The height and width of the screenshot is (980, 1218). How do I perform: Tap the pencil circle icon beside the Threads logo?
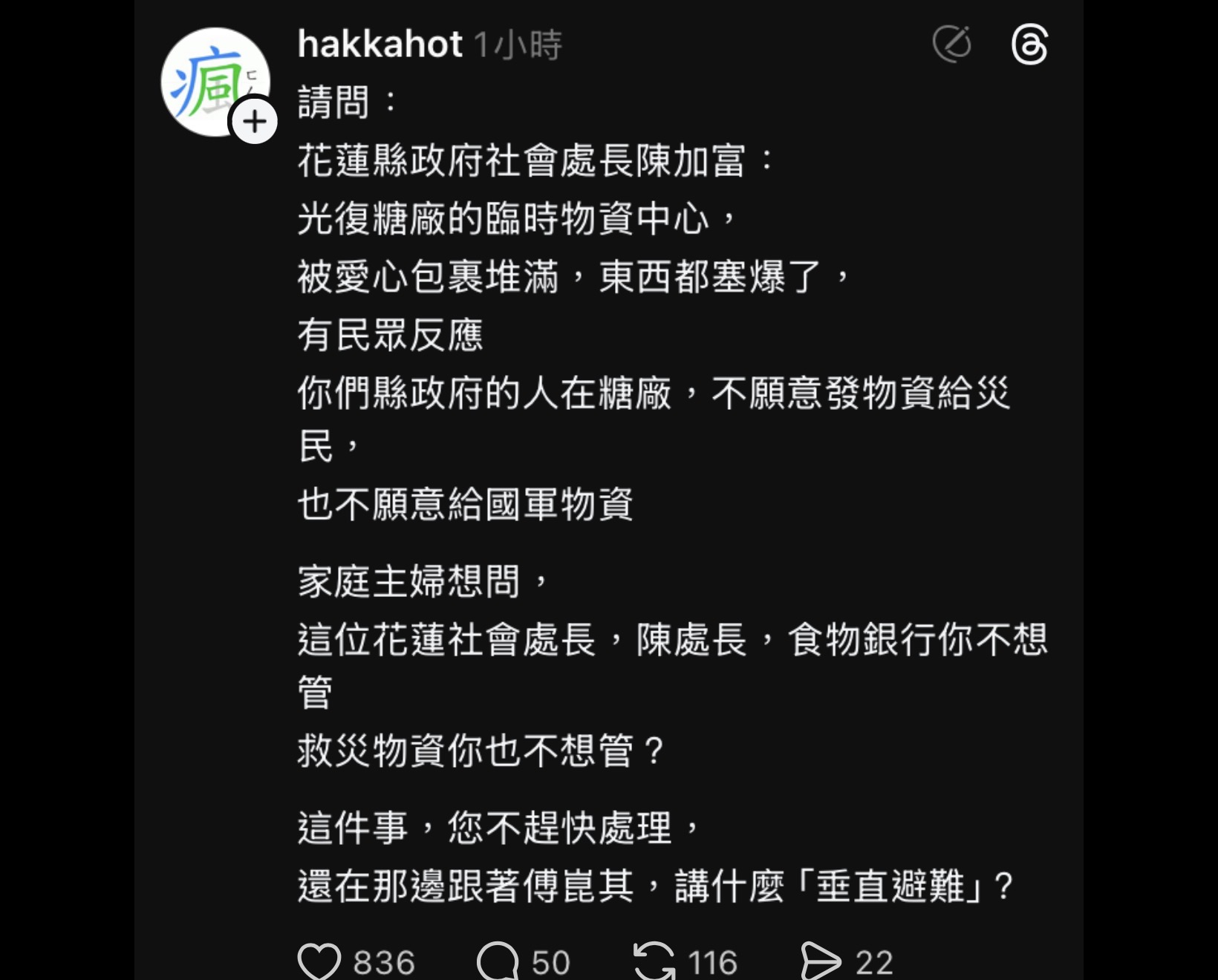(952, 45)
